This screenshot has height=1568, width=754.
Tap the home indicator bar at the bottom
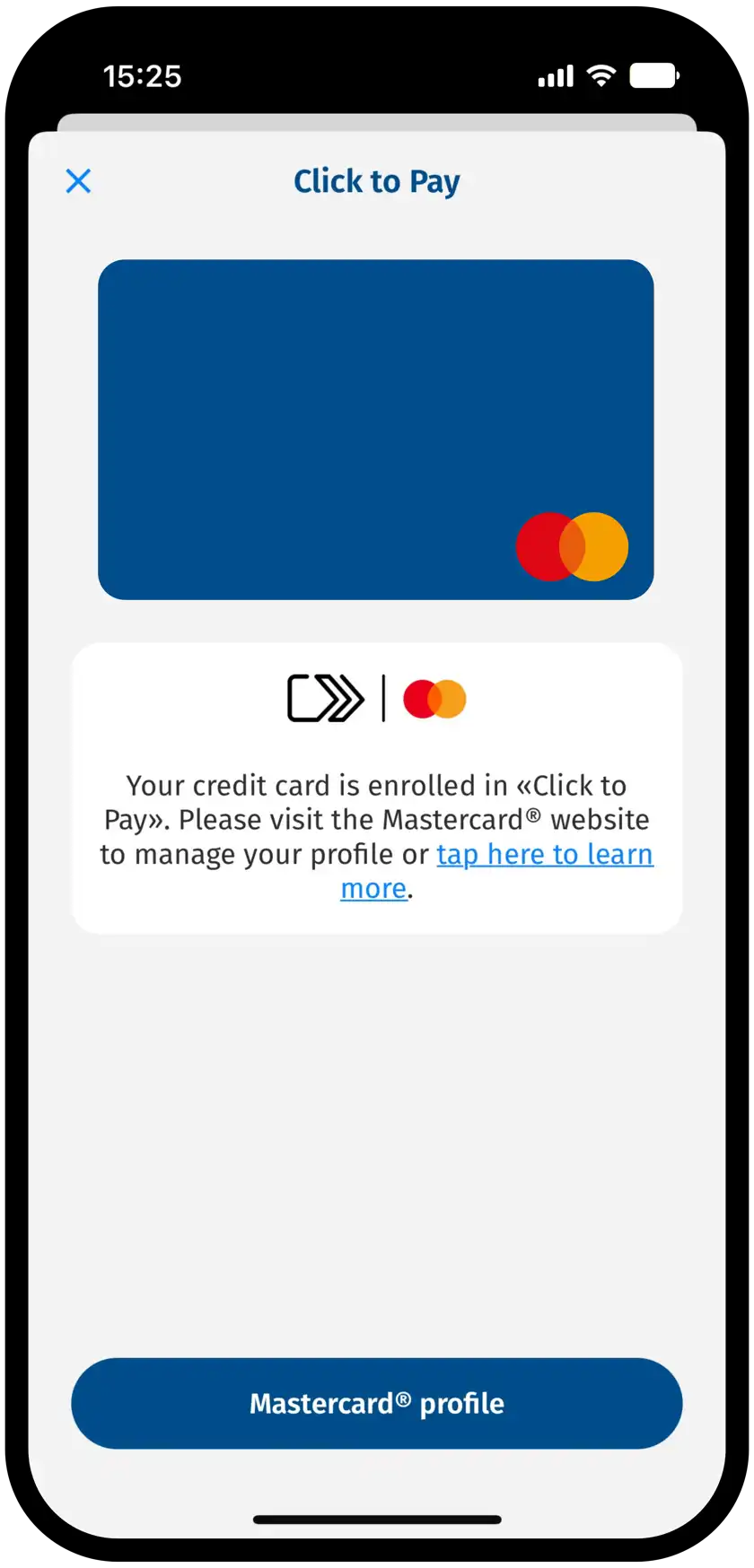pos(376,1520)
